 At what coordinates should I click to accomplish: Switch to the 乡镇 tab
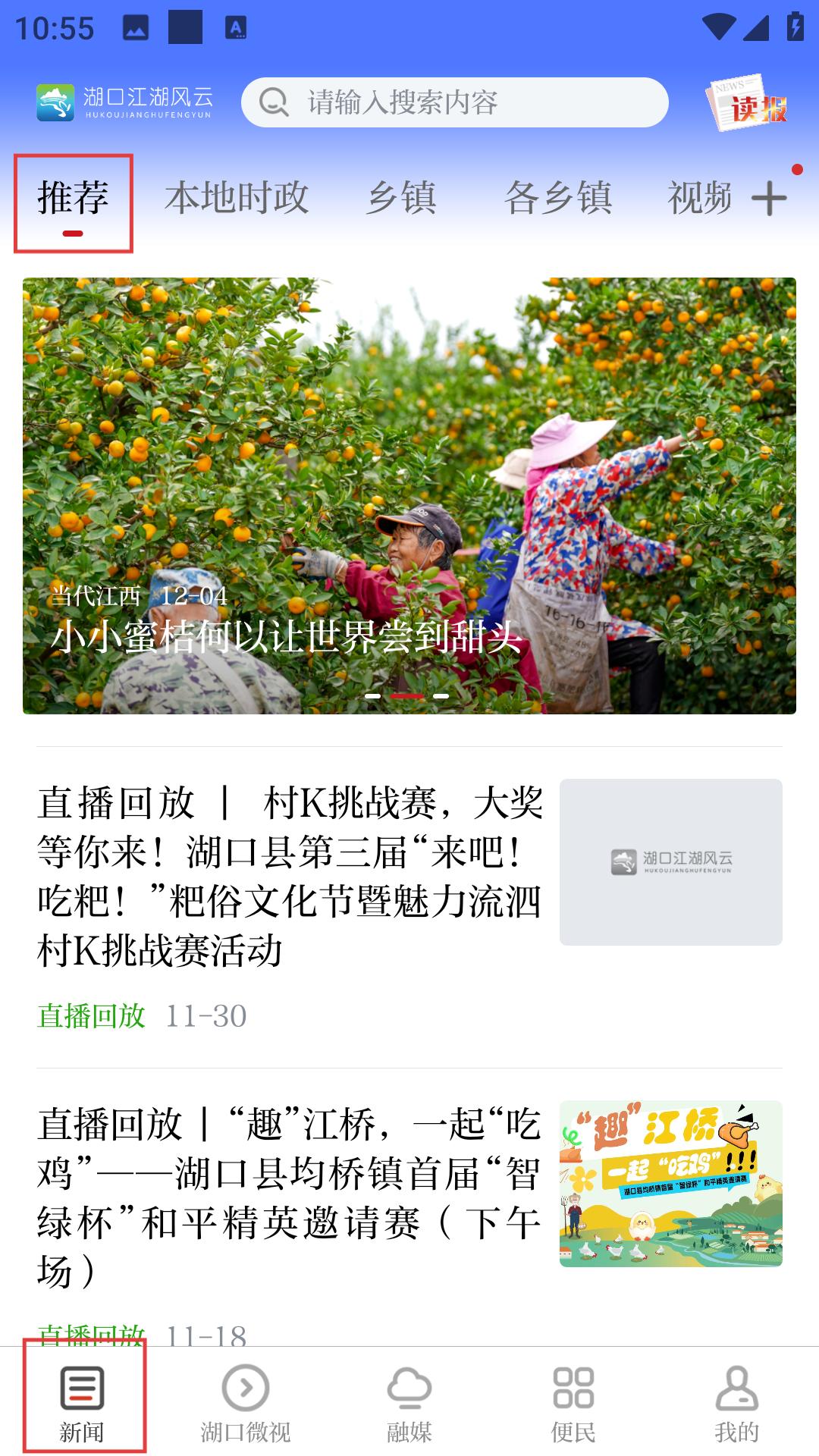click(401, 198)
